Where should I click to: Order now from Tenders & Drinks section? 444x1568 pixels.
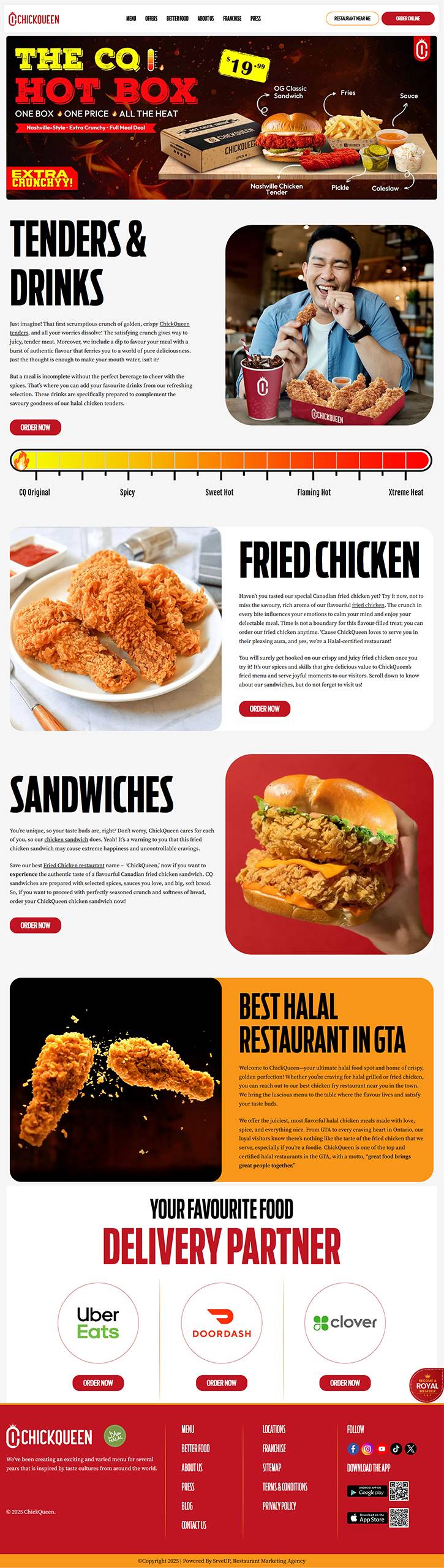point(36,427)
